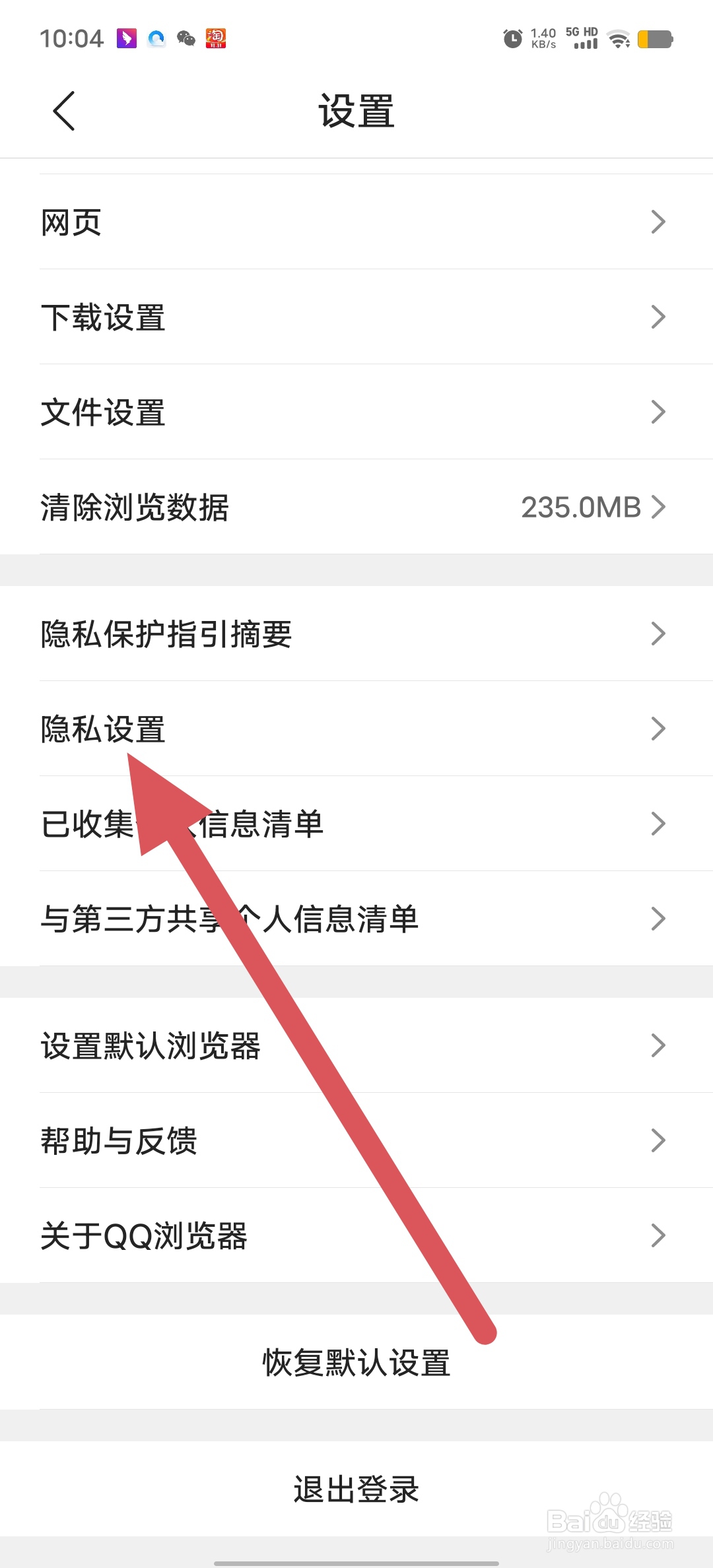Screen dimensions: 713x1568
Task: Click the WeChat icon in the status bar
Action: [x=187, y=39]
